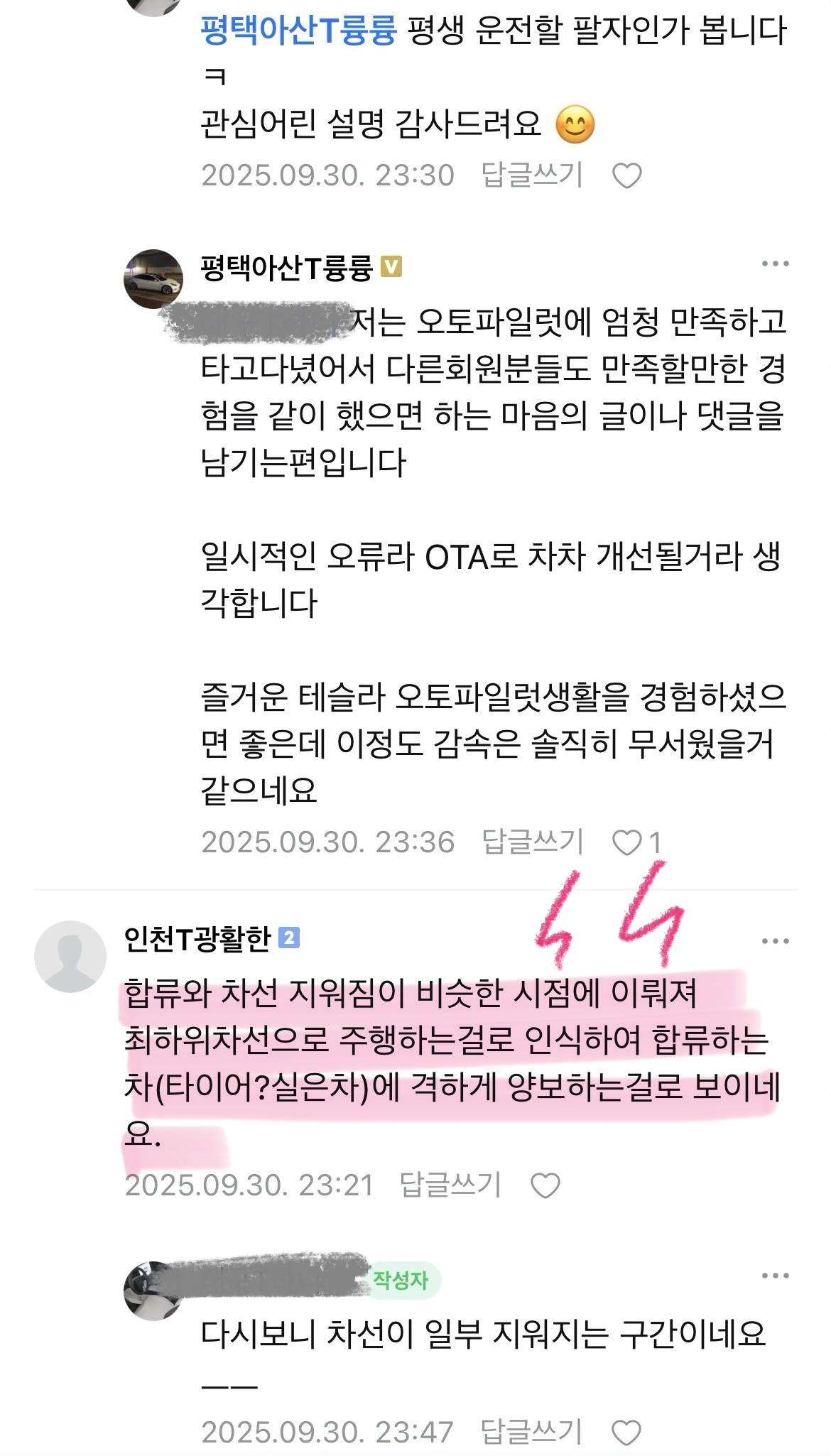The width and height of the screenshot is (831, 1456).
Task: Tap the blue 평택아산T륭륭 mention link
Action: pyautogui.click(x=298, y=32)
